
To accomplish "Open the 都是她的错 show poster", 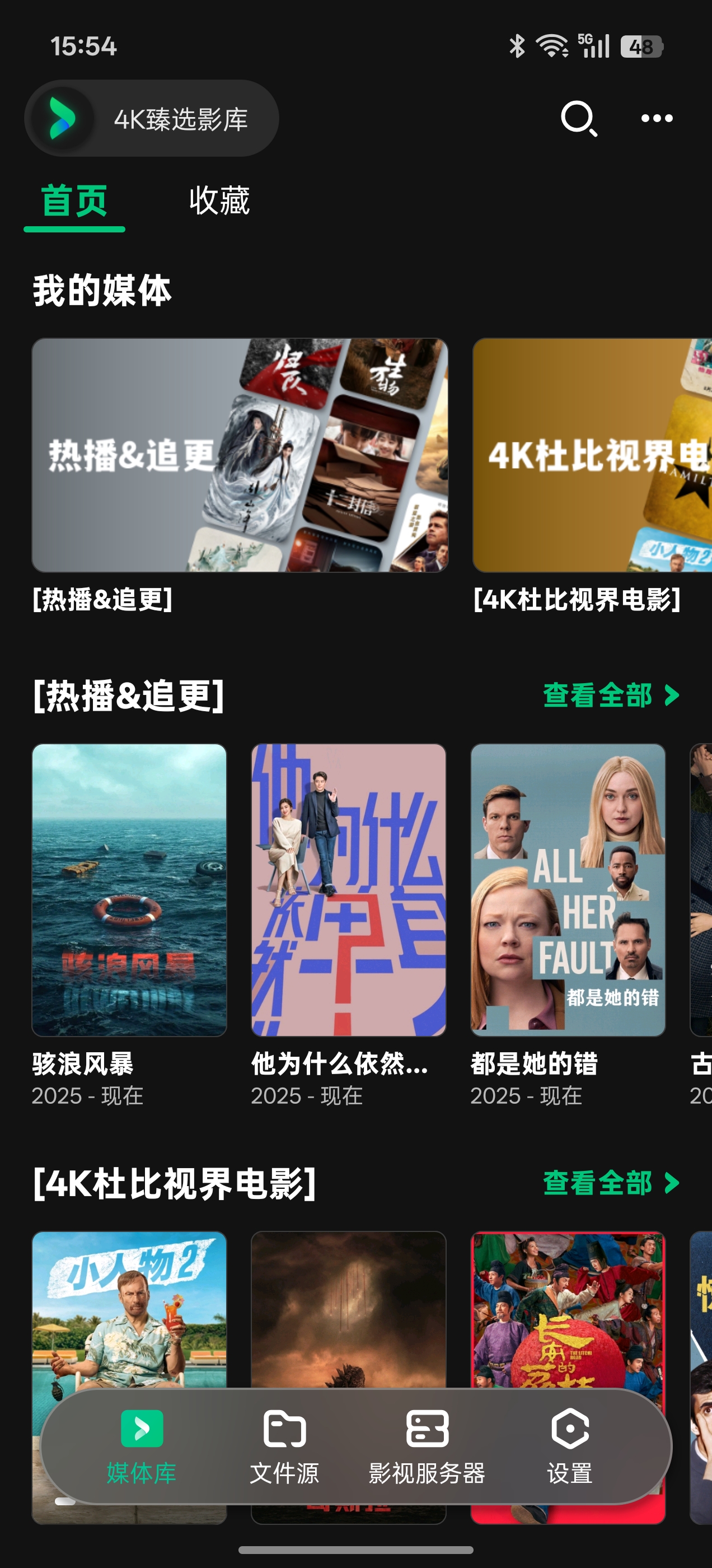I will point(567,890).
